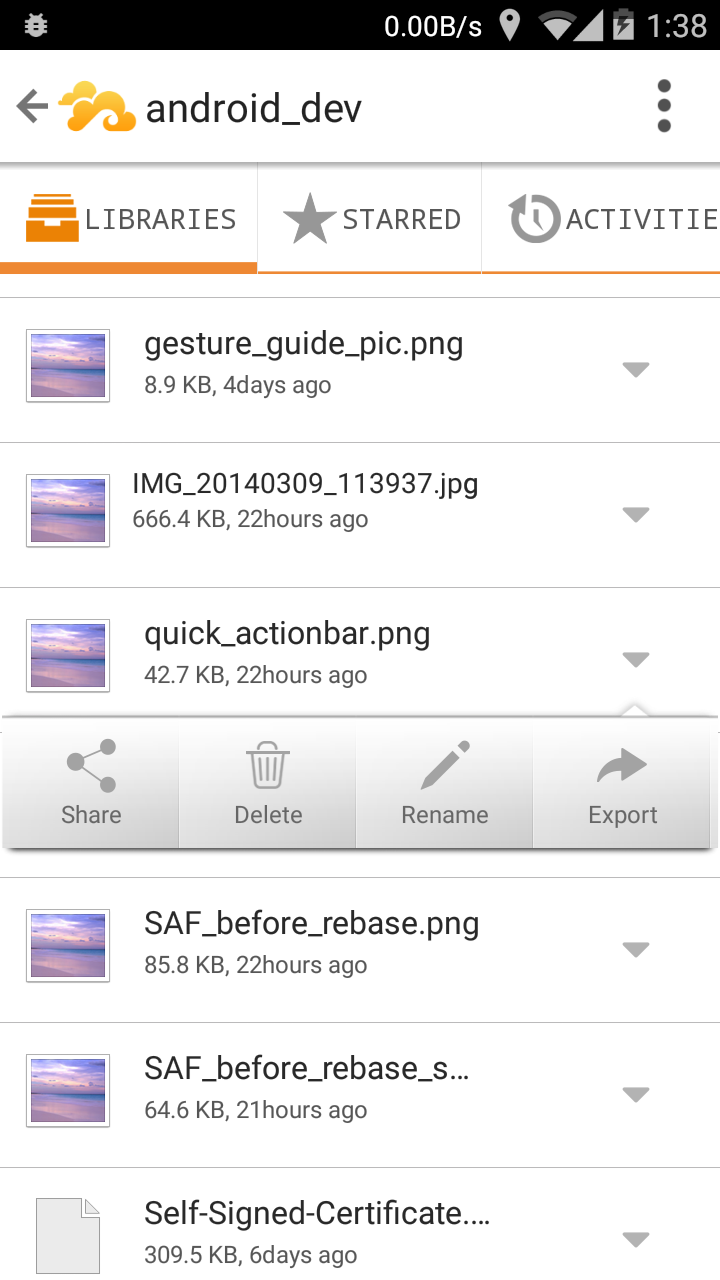The width and height of the screenshot is (720, 1280).
Task: Export the selected file
Action: pyautogui.click(x=622, y=784)
